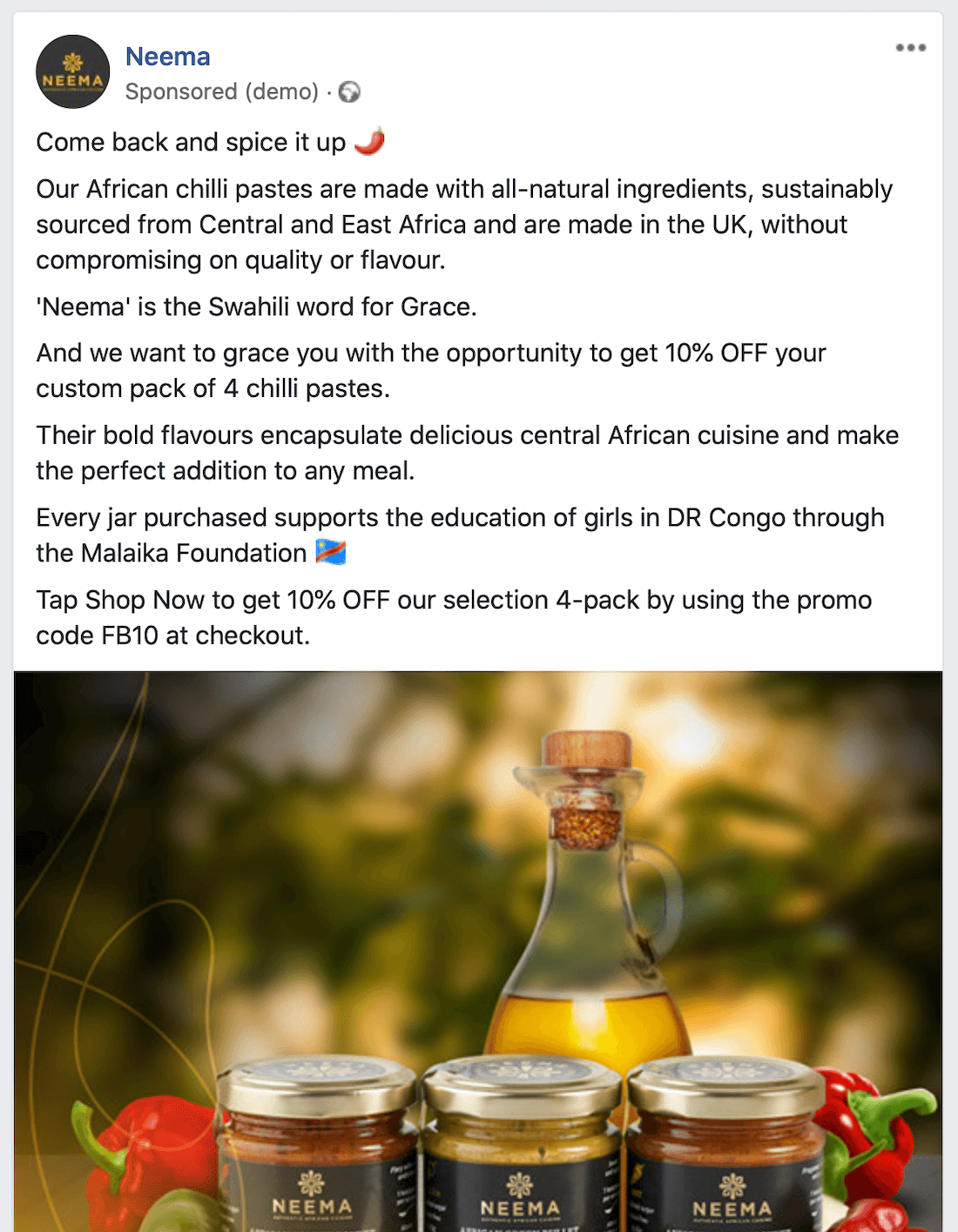This screenshot has height=1232, width=958.
Task: Open the Neema page name link
Action: pos(167,57)
